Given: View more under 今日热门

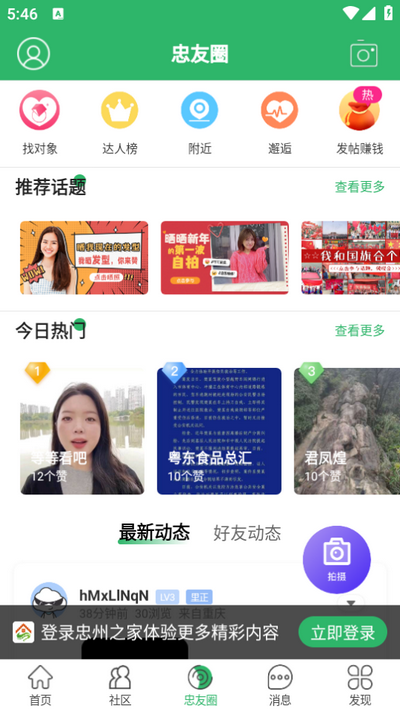Looking at the screenshot, I should pos(360,331).
